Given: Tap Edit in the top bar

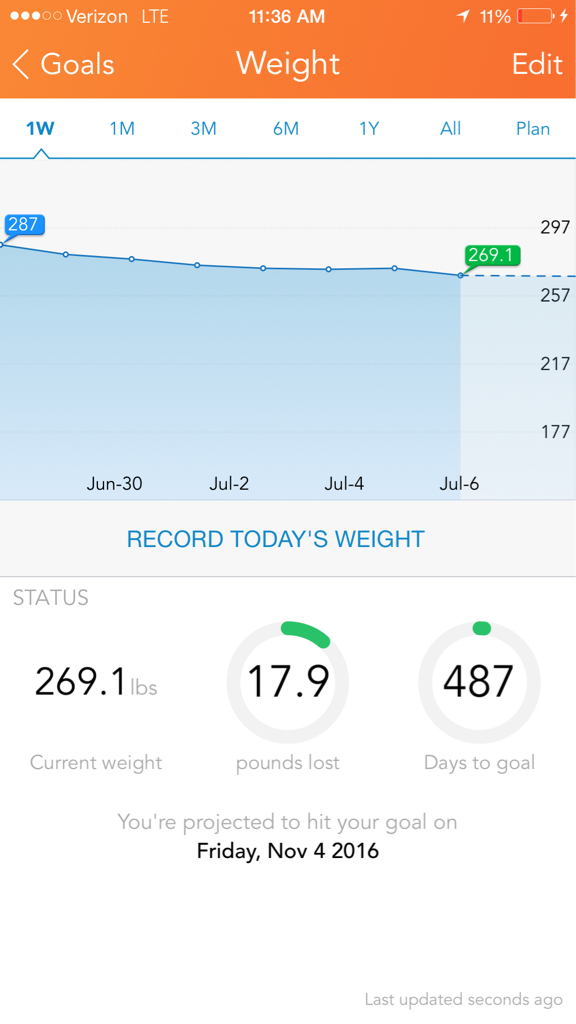Looking at the screenshot, I should point(537,64).
